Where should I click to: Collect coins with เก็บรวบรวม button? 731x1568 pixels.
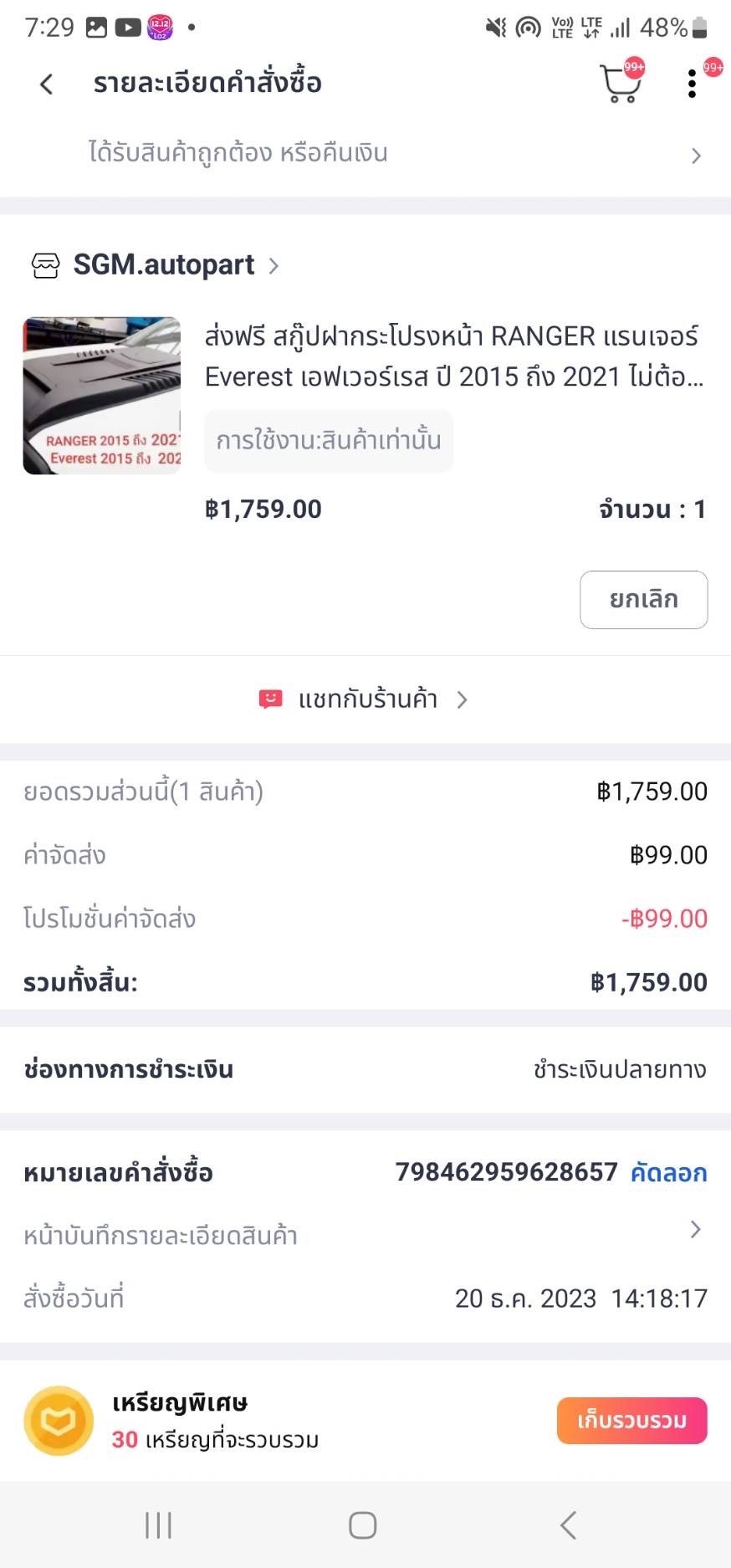click(x=631, y=1421)
